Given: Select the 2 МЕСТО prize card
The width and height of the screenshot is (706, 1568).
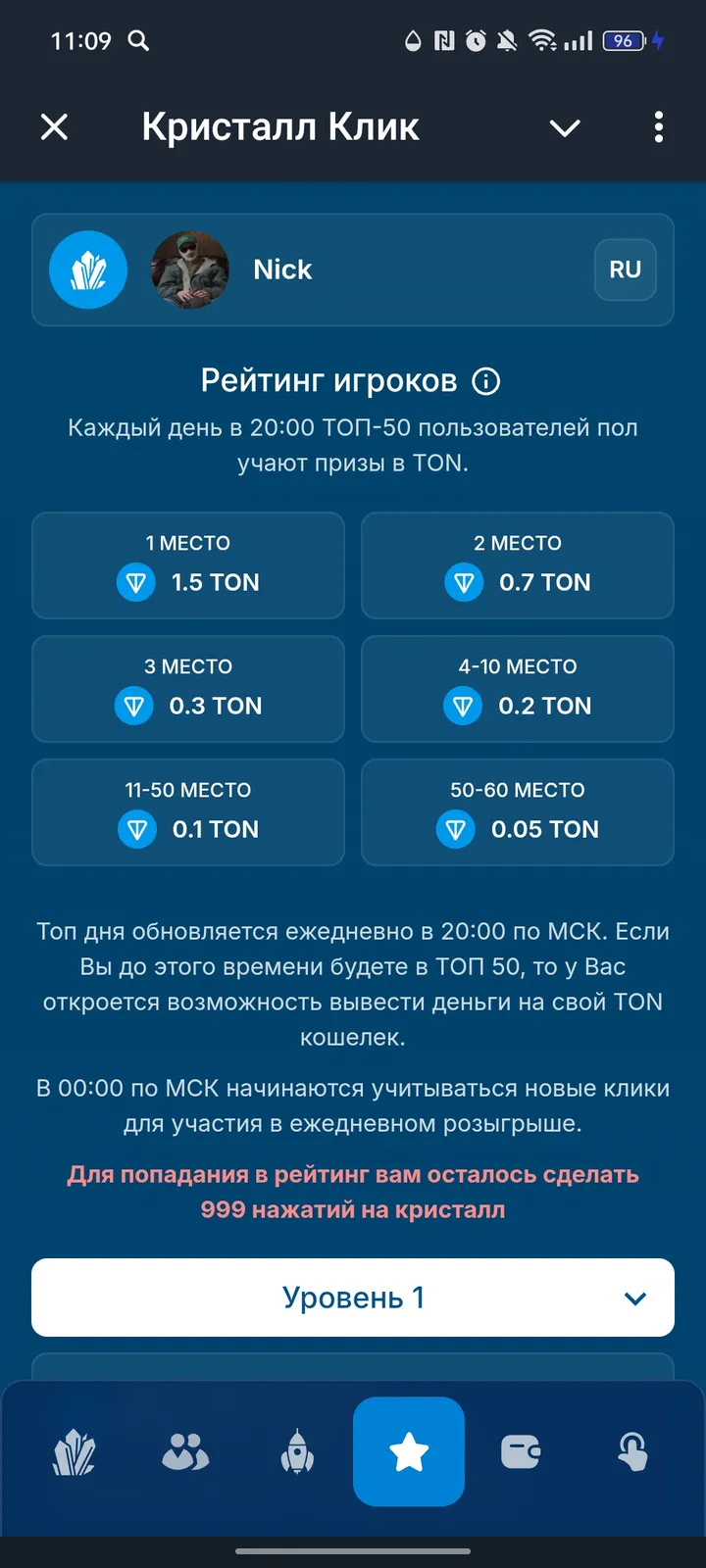Looking at the screenshot, I should 517,565.
